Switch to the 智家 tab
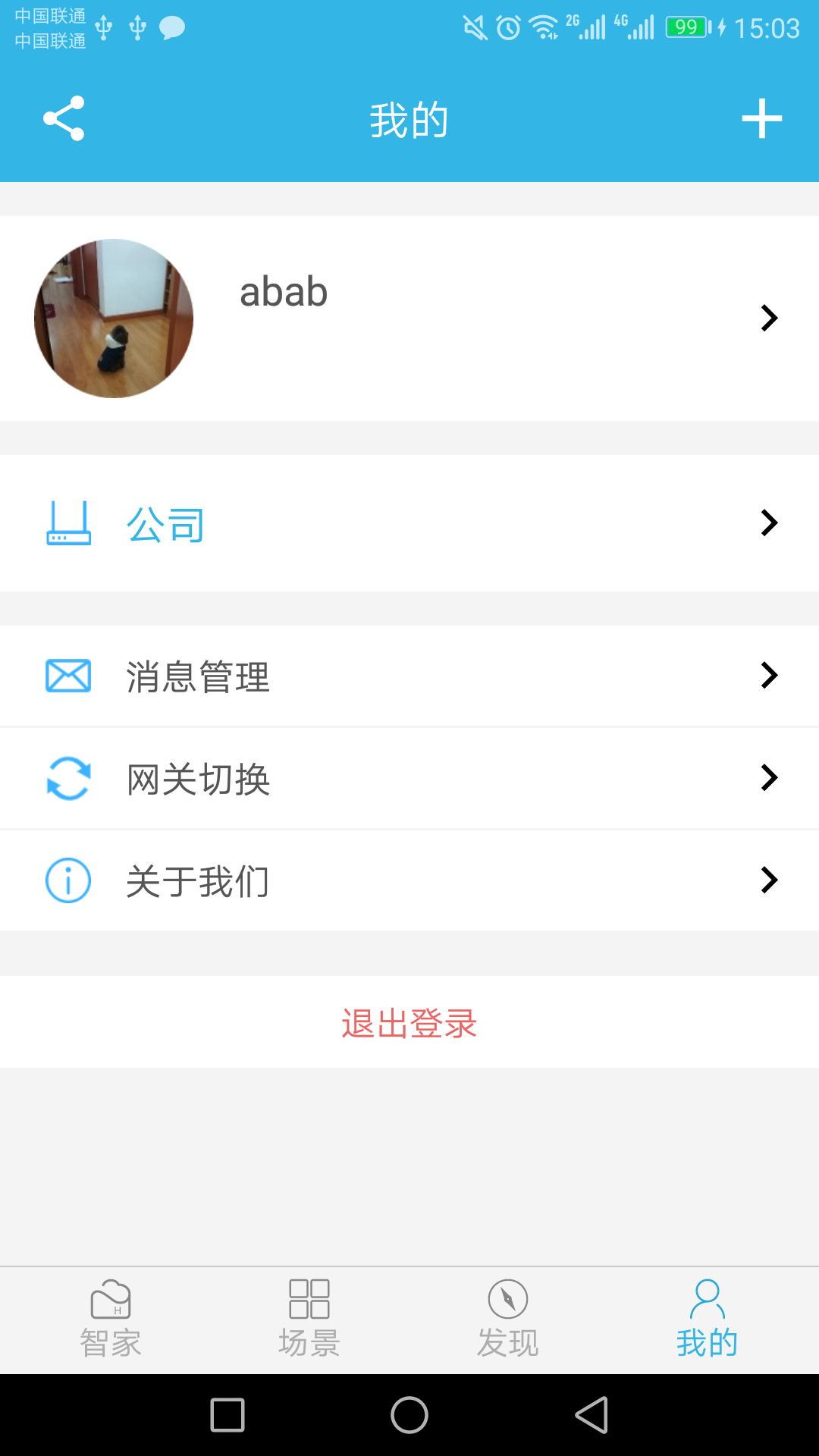 click(110, 1318)
